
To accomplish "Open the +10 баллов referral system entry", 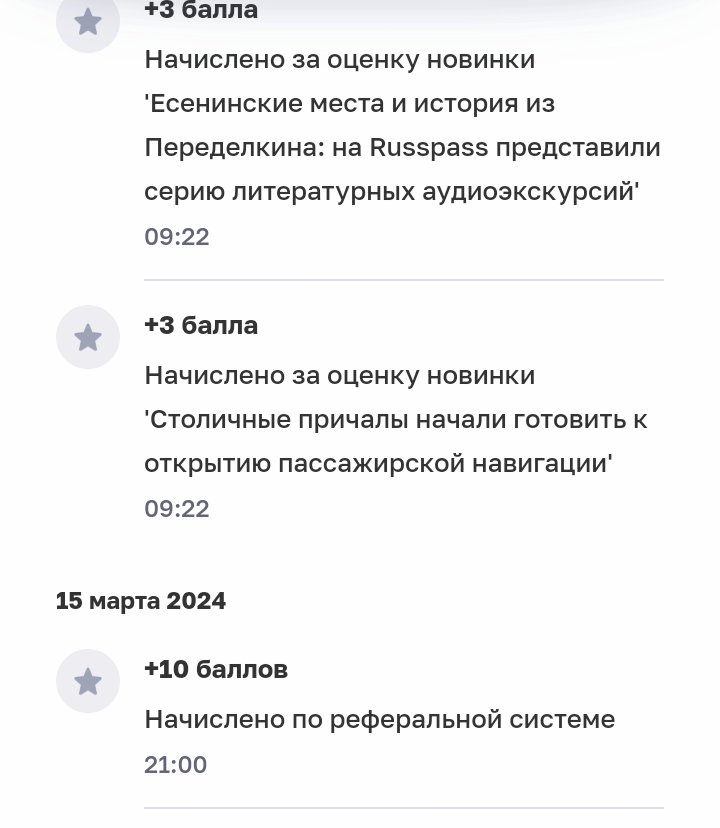I will pyautogui.click(x=360, y=717).
